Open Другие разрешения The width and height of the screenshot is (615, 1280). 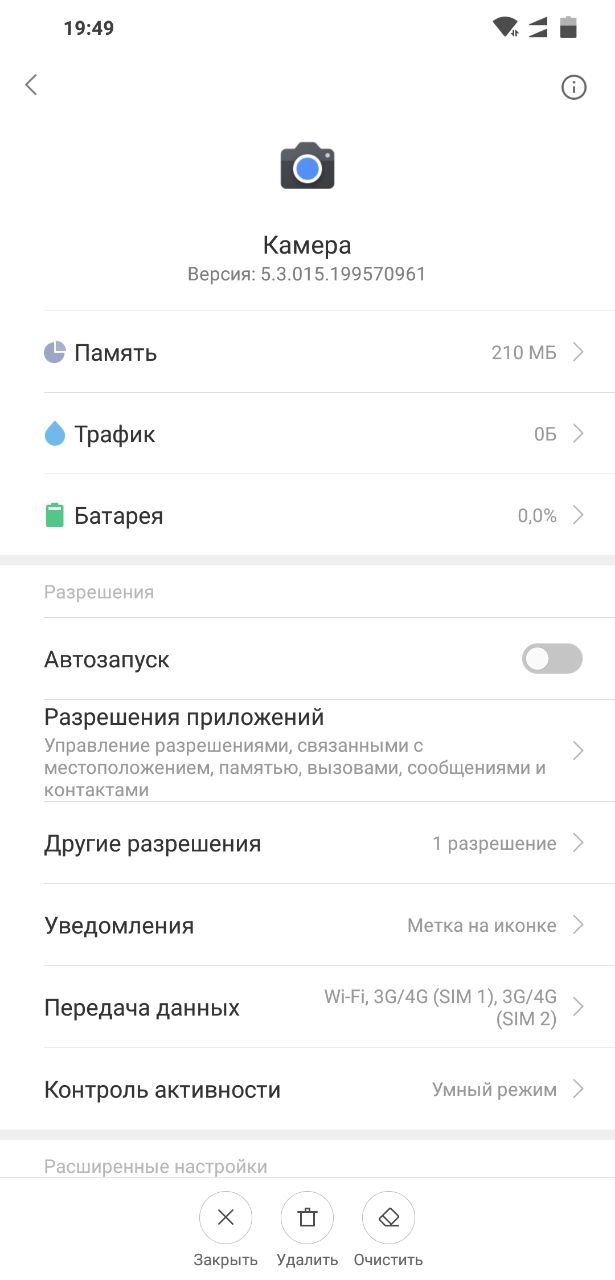pyautogui.click(x=307, y=843)
